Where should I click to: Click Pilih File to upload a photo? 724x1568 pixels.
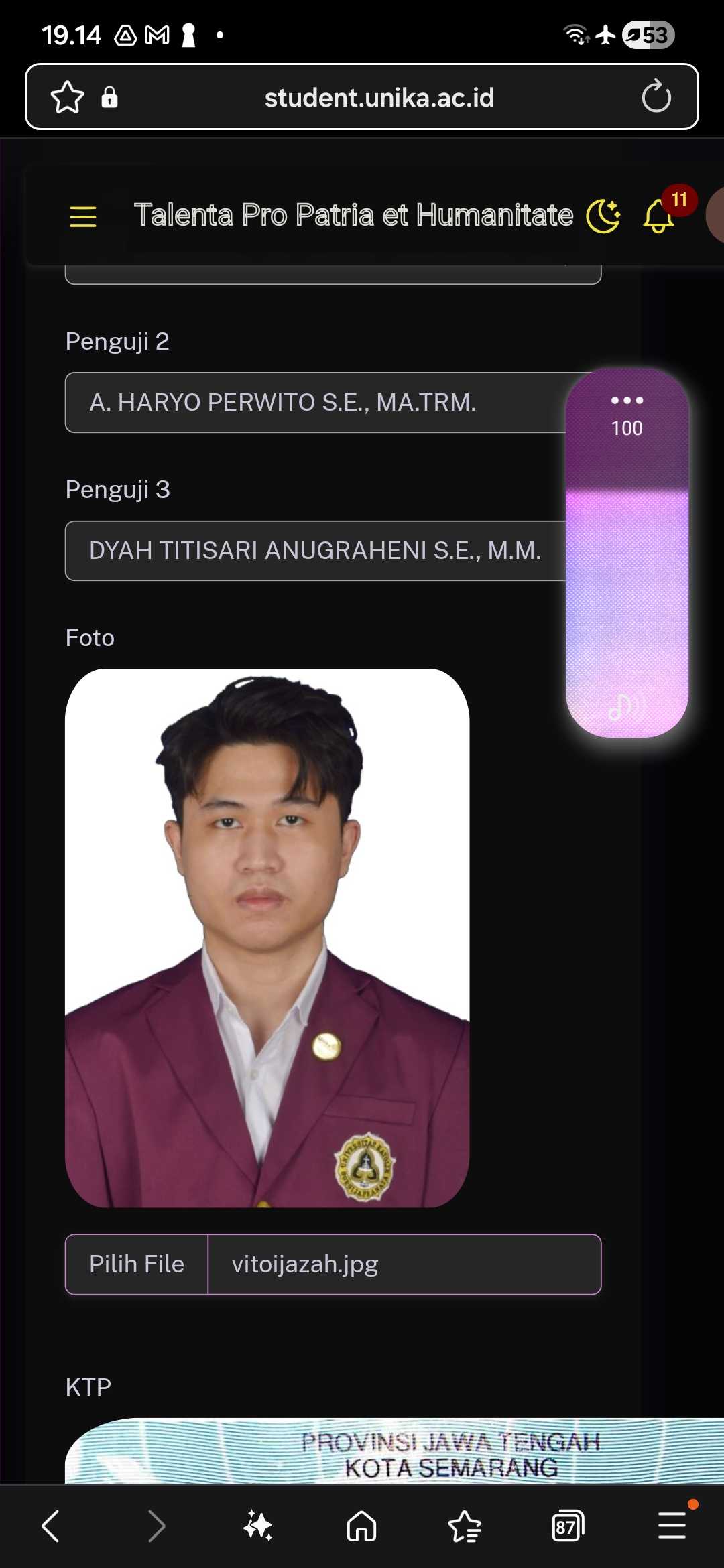coord(135,1264)
